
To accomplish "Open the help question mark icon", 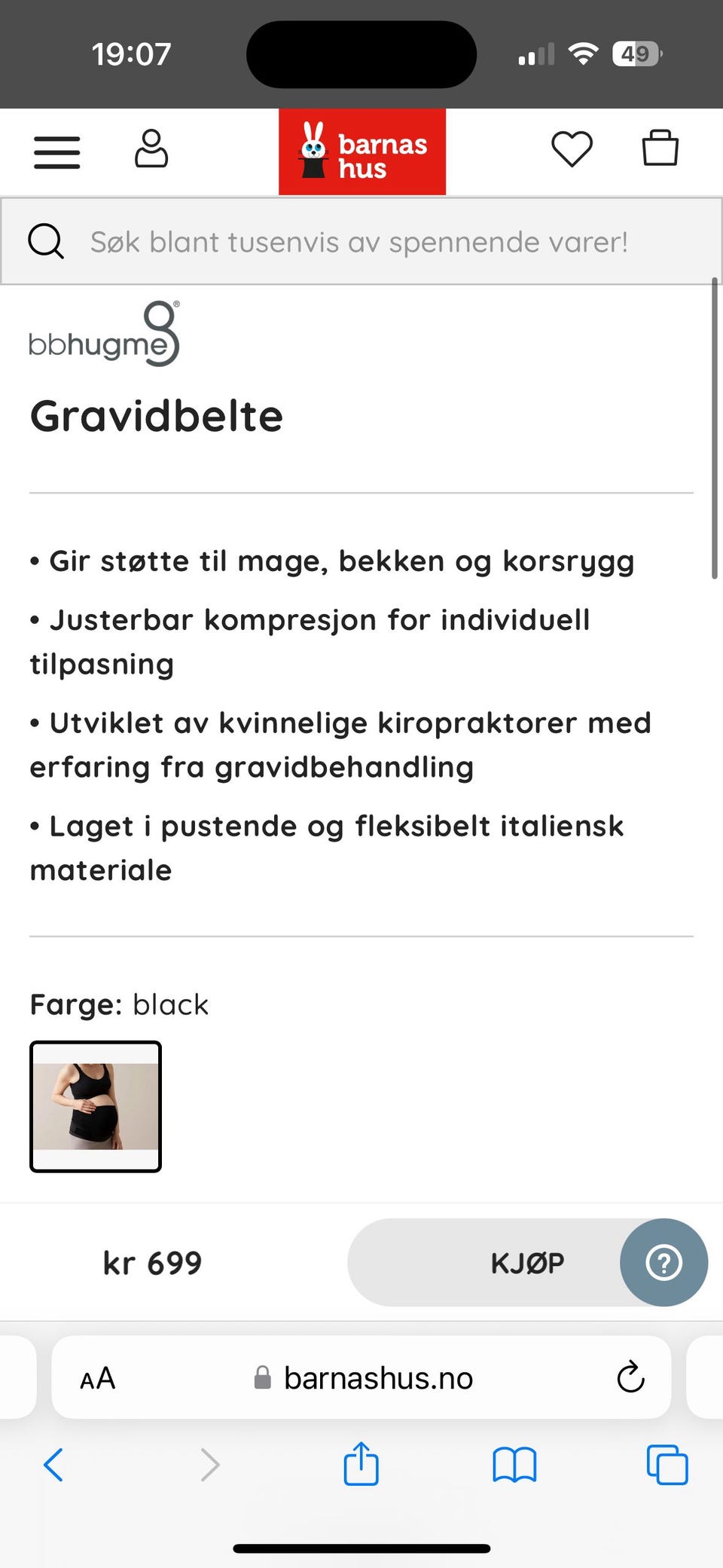I will pos(664,1262).
